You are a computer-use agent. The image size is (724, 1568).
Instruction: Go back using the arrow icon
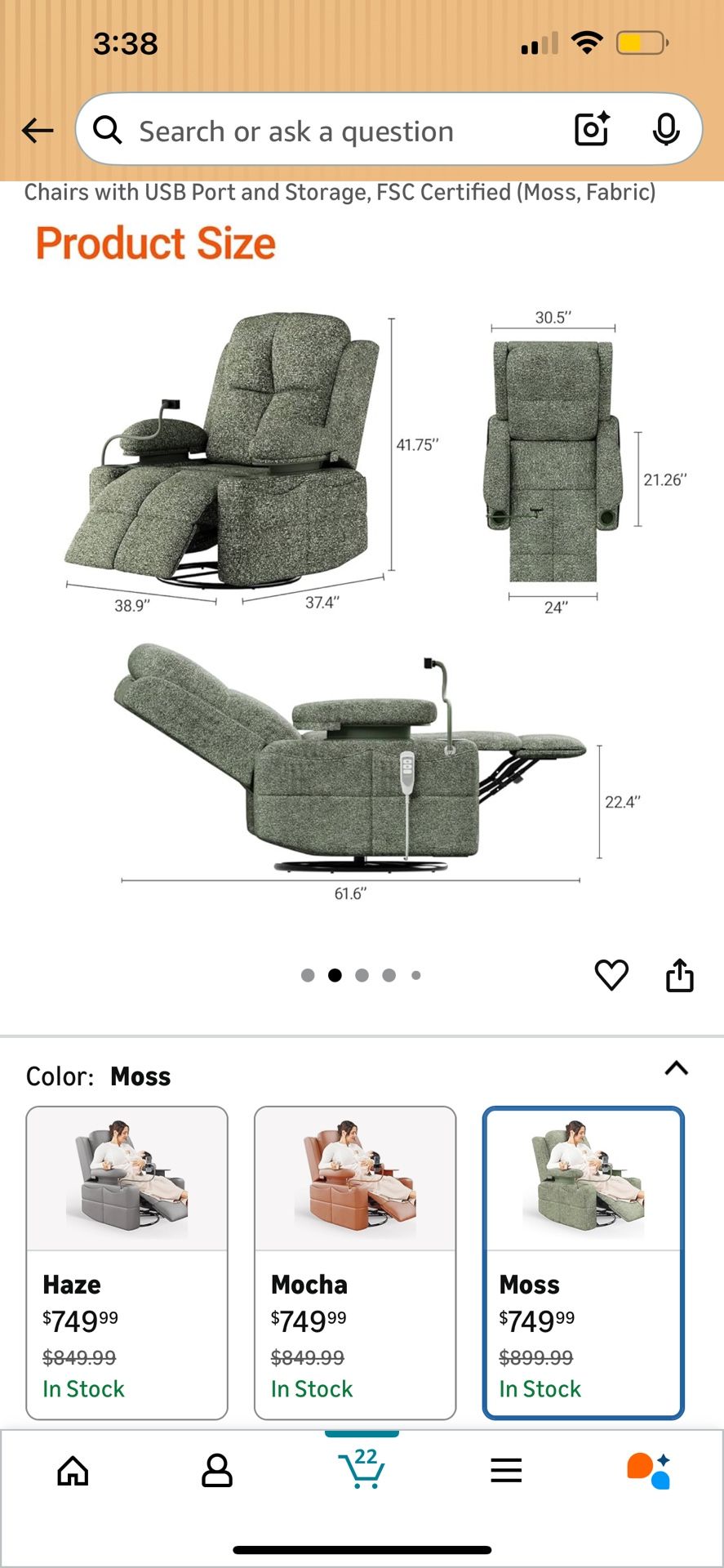coord(38,130)
